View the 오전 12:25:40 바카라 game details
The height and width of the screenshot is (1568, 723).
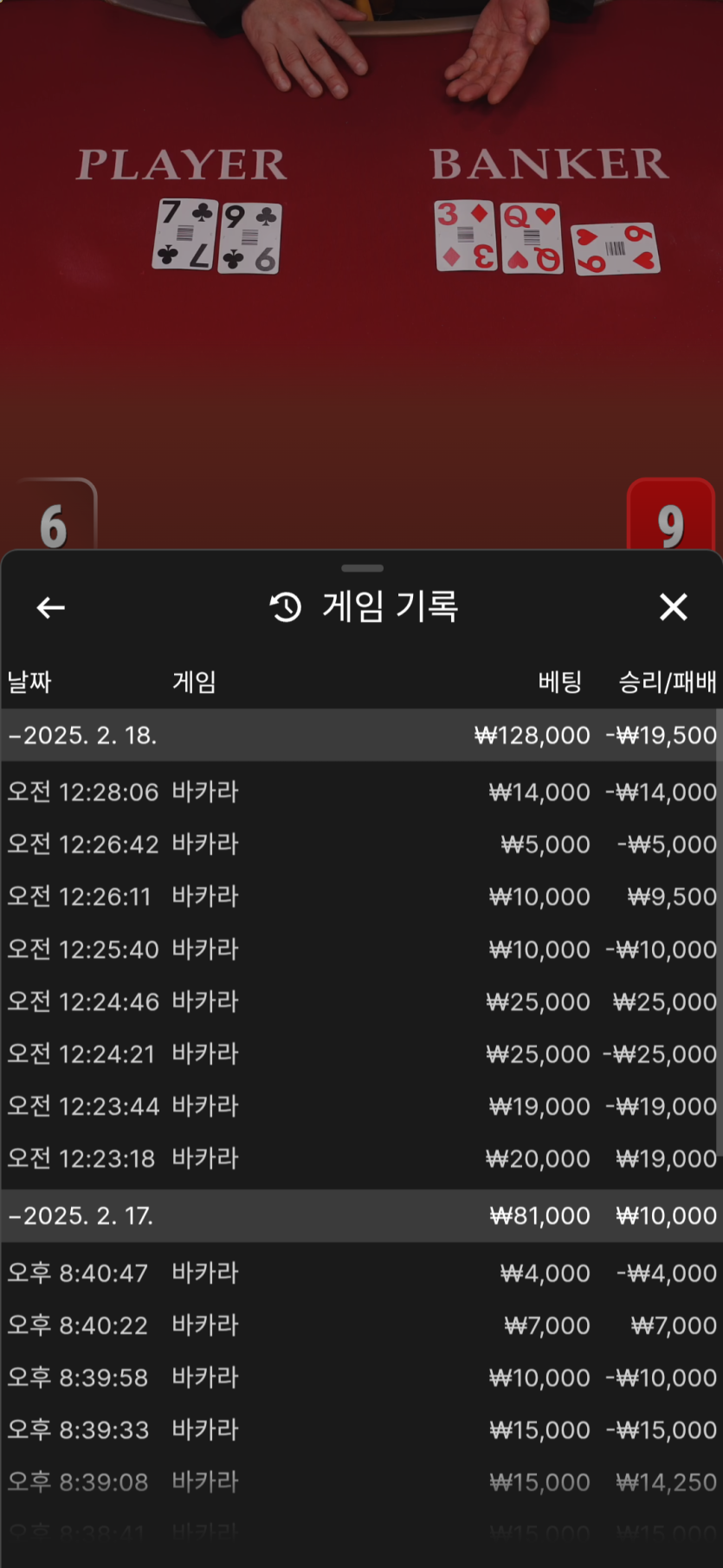coord(361,949)
